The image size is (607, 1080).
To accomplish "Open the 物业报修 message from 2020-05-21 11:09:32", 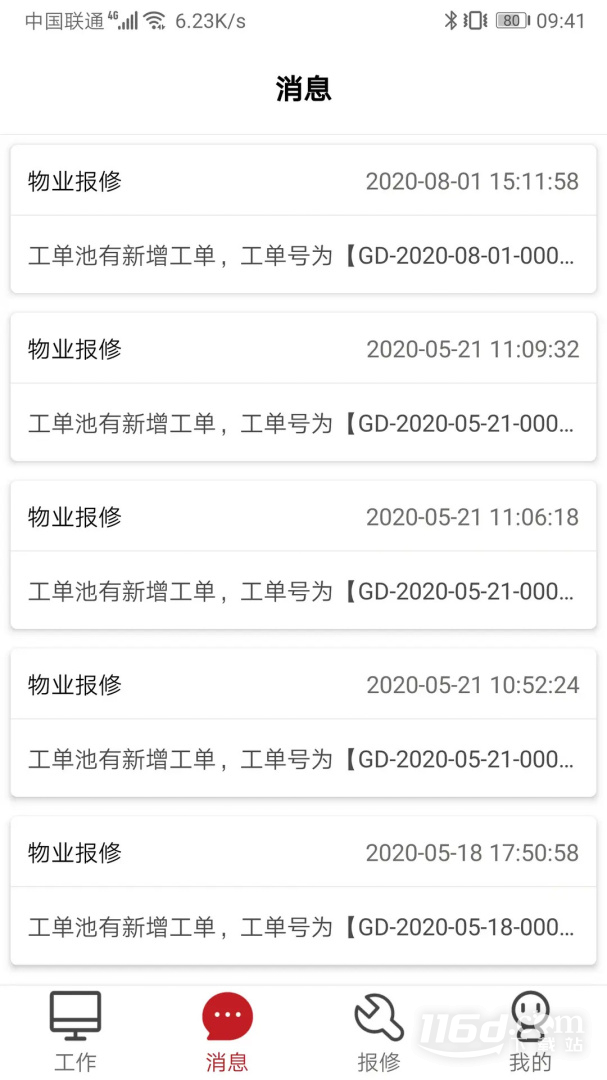I will point(303,387).
